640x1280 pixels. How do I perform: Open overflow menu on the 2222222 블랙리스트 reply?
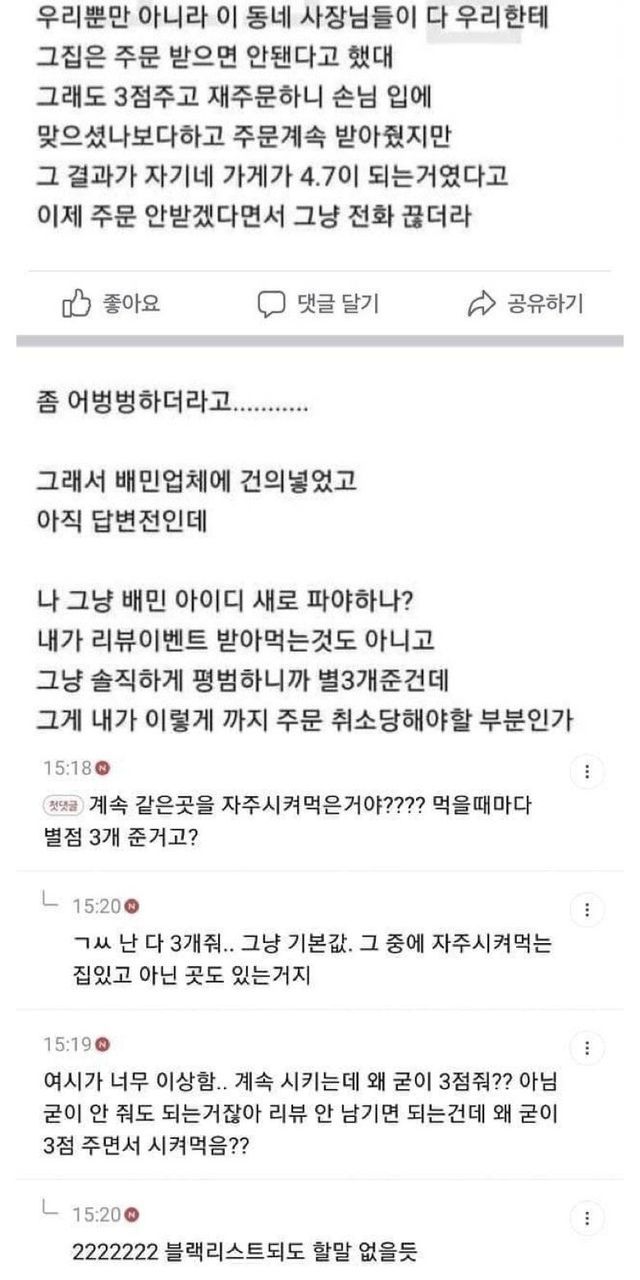coord(587,1218)
